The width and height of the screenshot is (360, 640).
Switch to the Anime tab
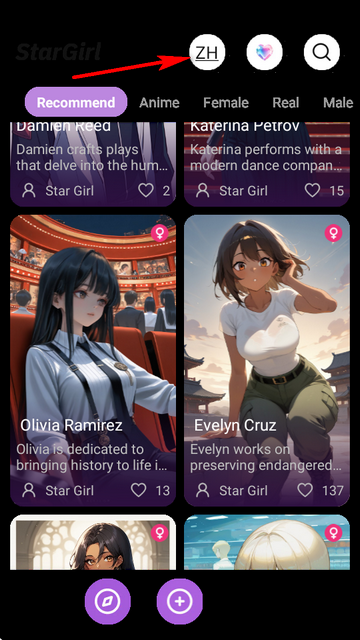(x=159, y=102)
